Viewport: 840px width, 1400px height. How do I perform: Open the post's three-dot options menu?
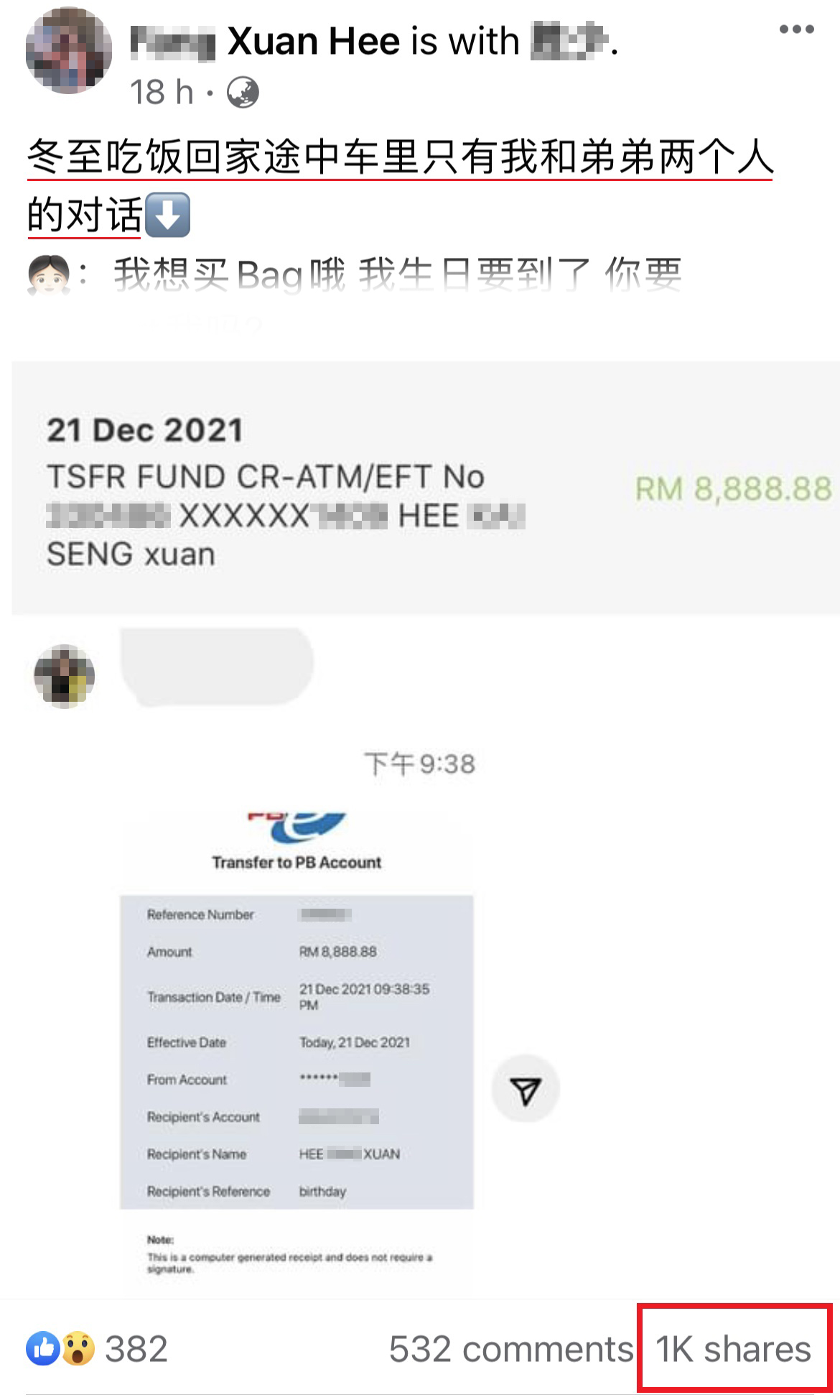click(x=795, y=30)
